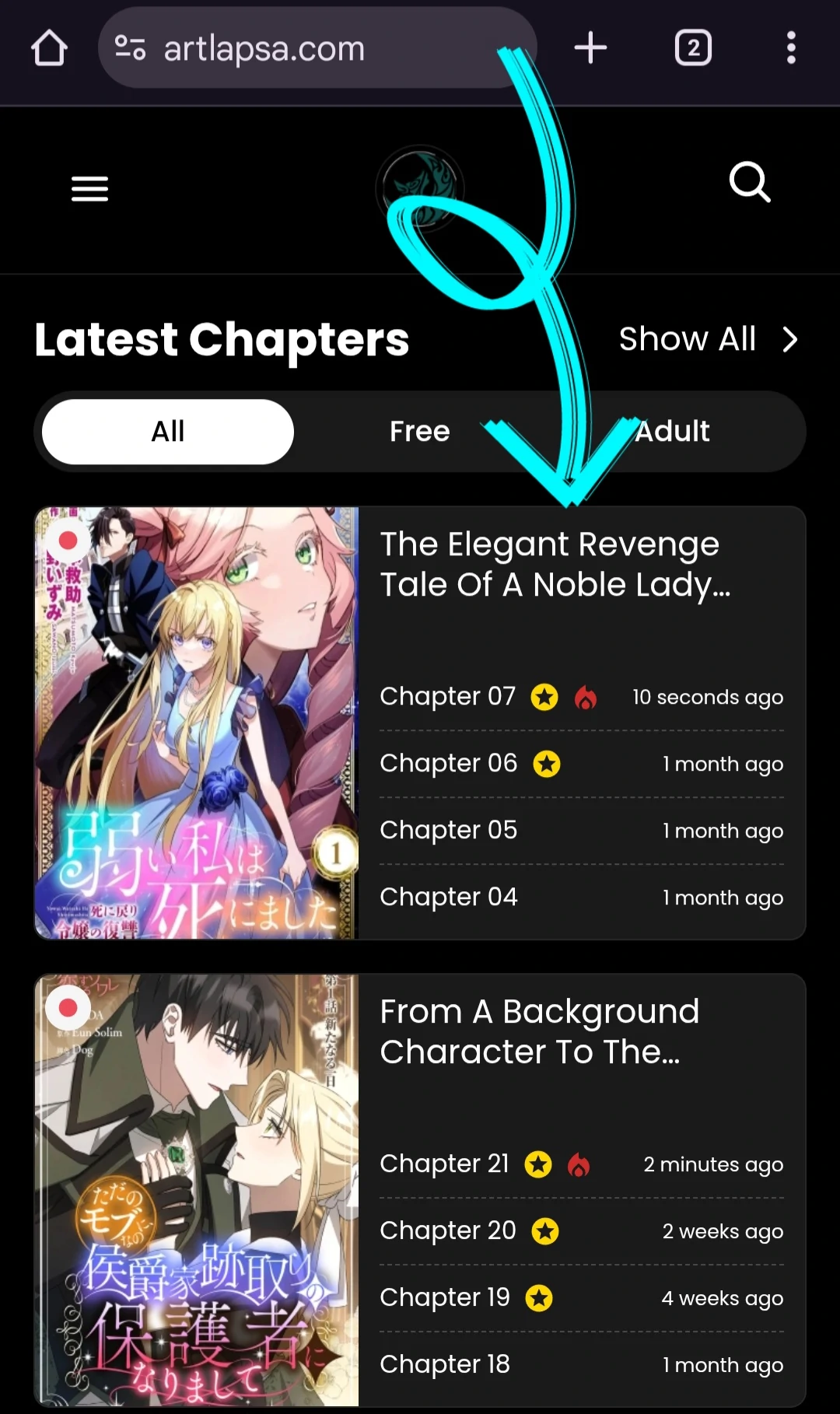Go to the browser home page
Image resolution: width=840 pixels, height=1414 pixels.
coord(49,48)
